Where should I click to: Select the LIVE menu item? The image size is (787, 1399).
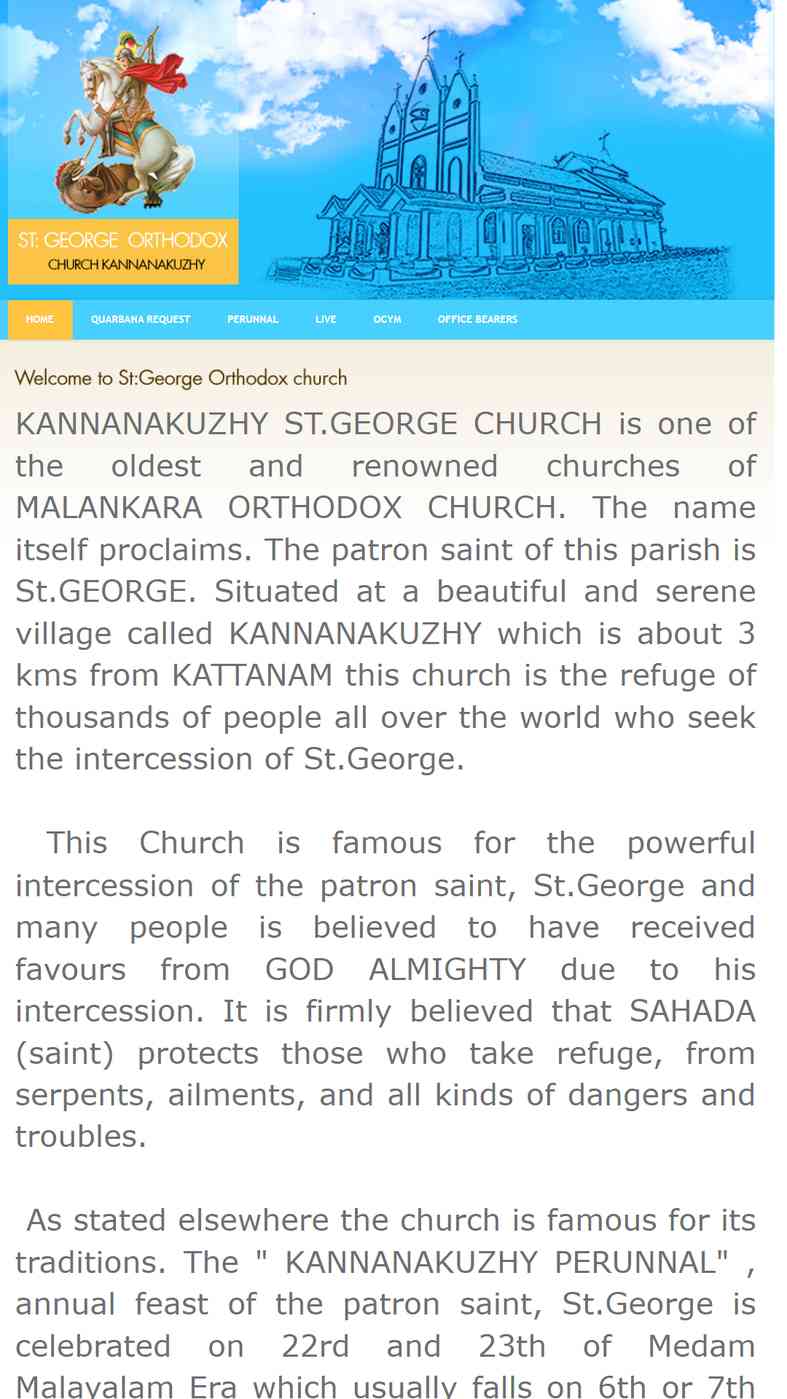(x=326, y=320)
